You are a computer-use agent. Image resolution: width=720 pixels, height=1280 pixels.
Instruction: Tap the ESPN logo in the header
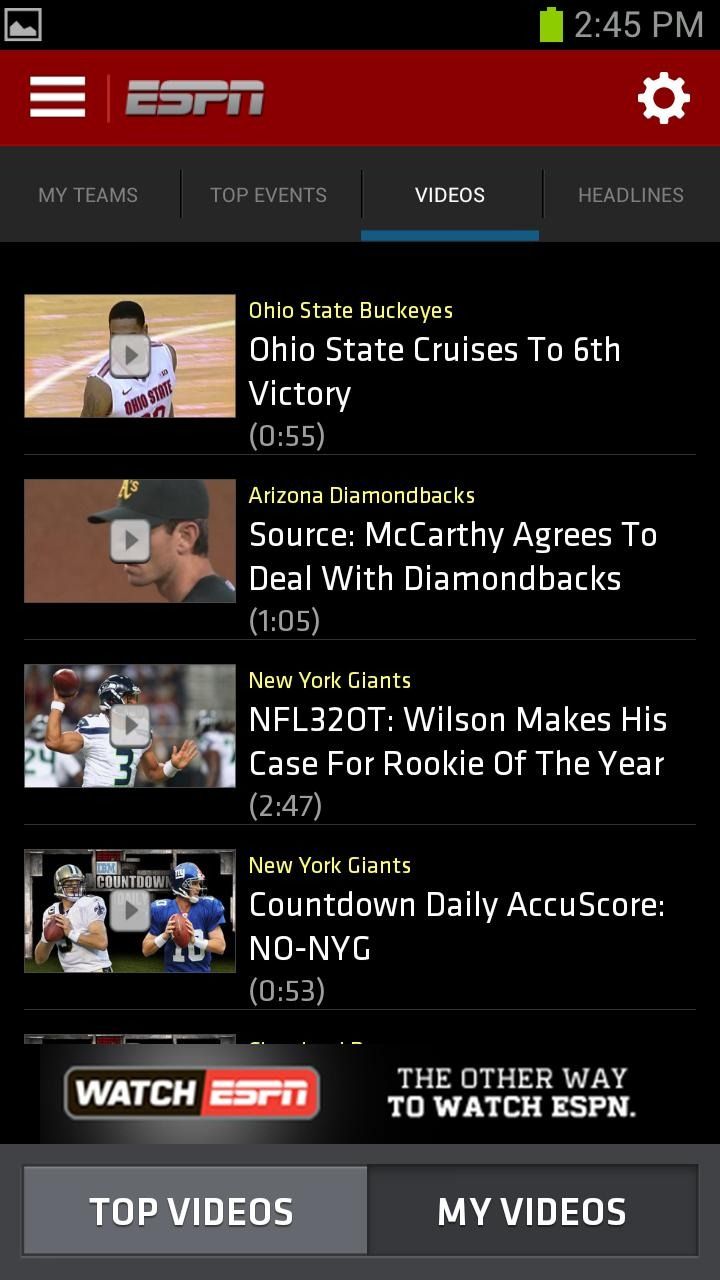click(196, 97)
